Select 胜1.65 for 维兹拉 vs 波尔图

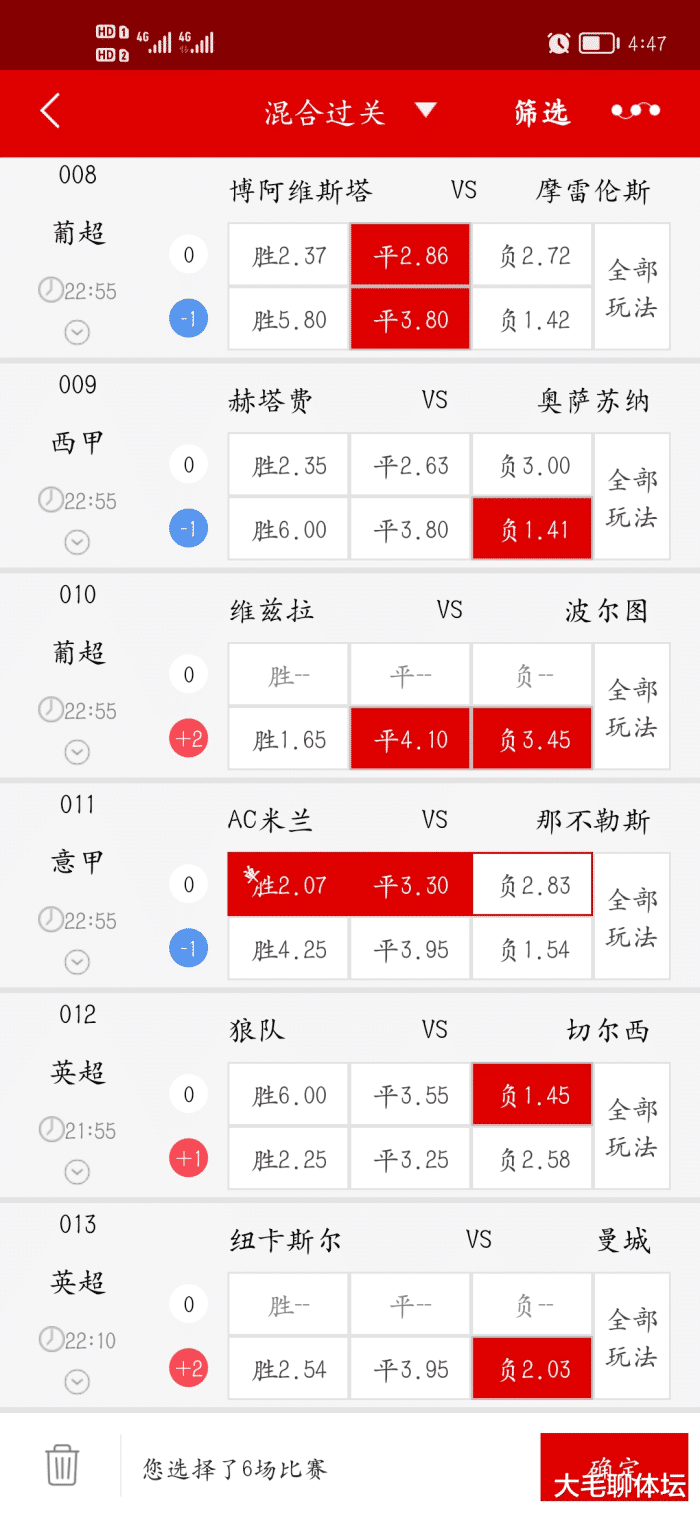[x=289, y=740]
